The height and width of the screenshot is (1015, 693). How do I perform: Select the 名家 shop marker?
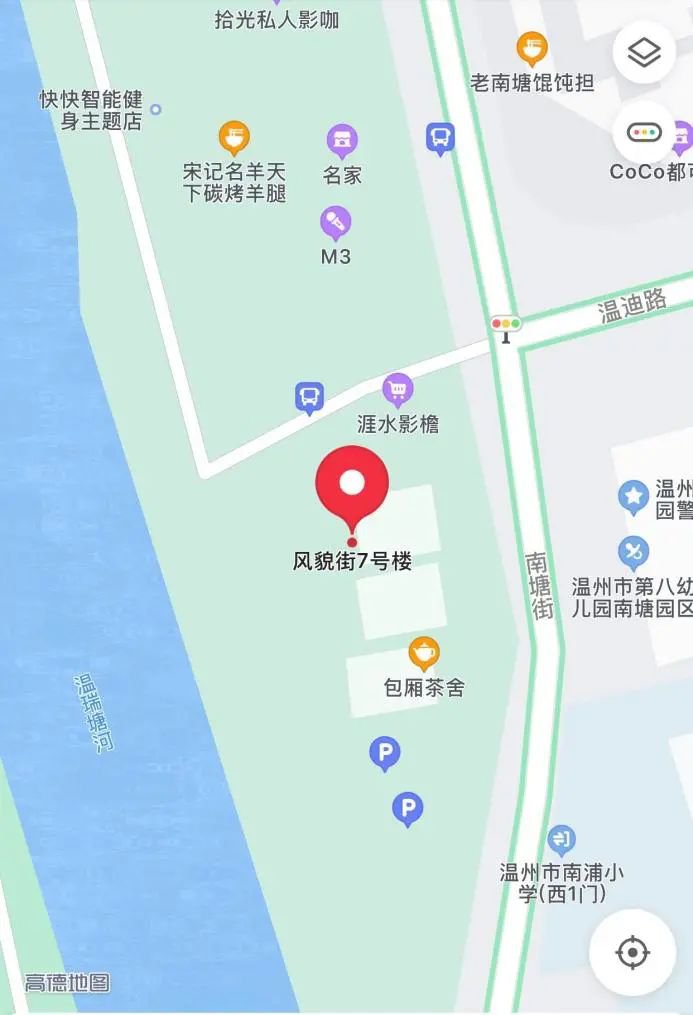coord(342,141)
